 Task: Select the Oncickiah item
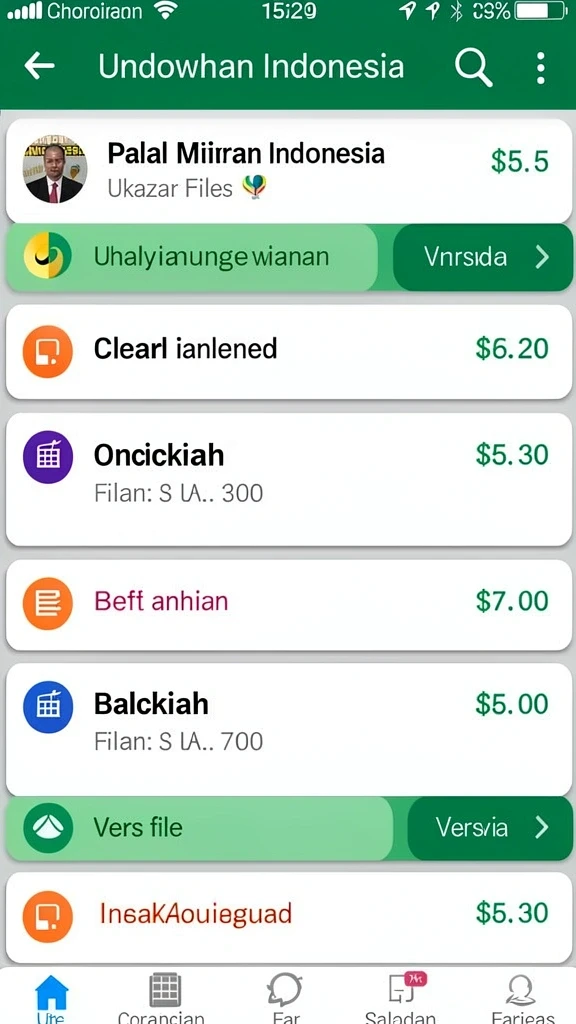289,479
